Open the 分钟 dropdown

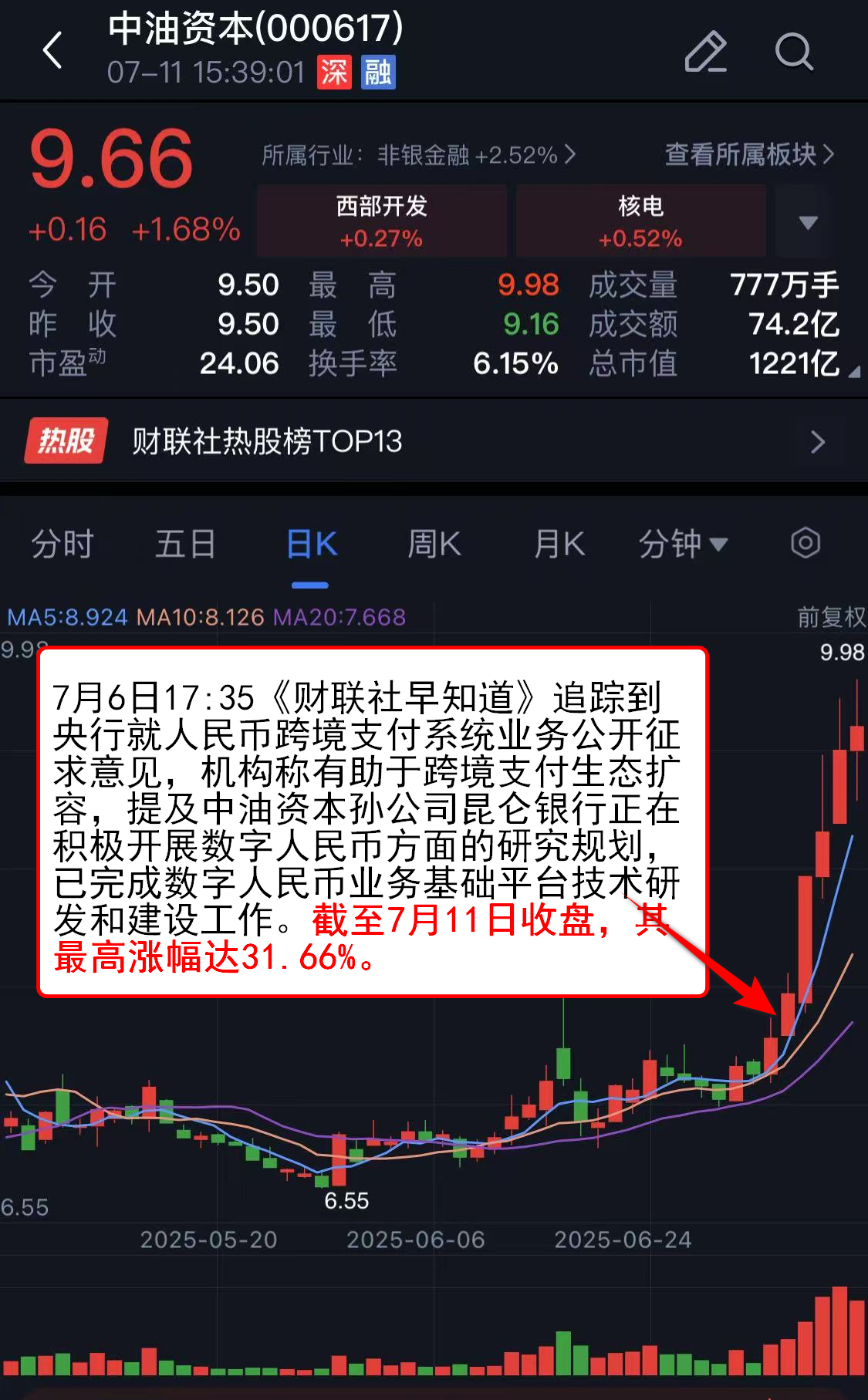tap(683, 544)
